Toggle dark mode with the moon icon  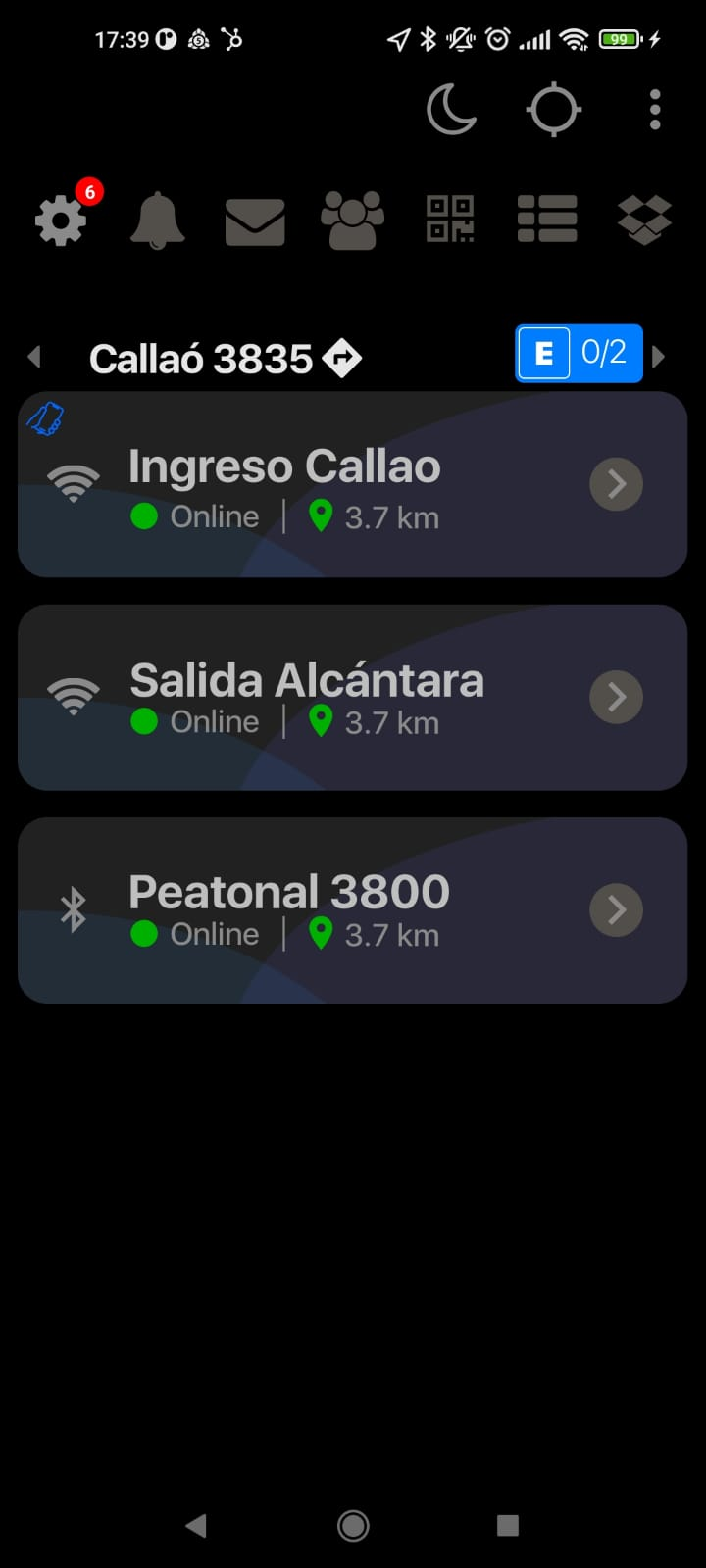[452, 109]
